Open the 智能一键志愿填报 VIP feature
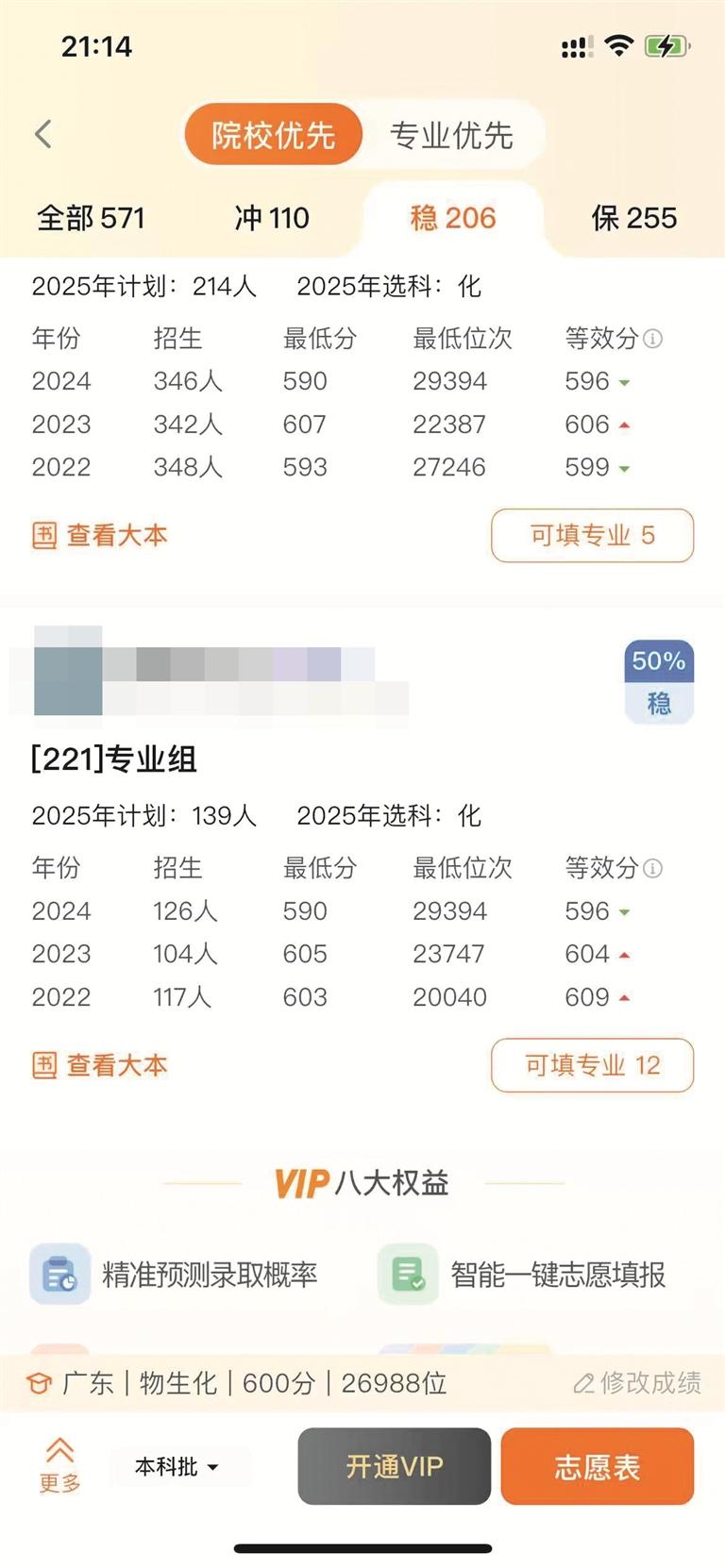The height and width of the screenshot is (1568, 725). pyautogui.click(x=523, y=1275)
